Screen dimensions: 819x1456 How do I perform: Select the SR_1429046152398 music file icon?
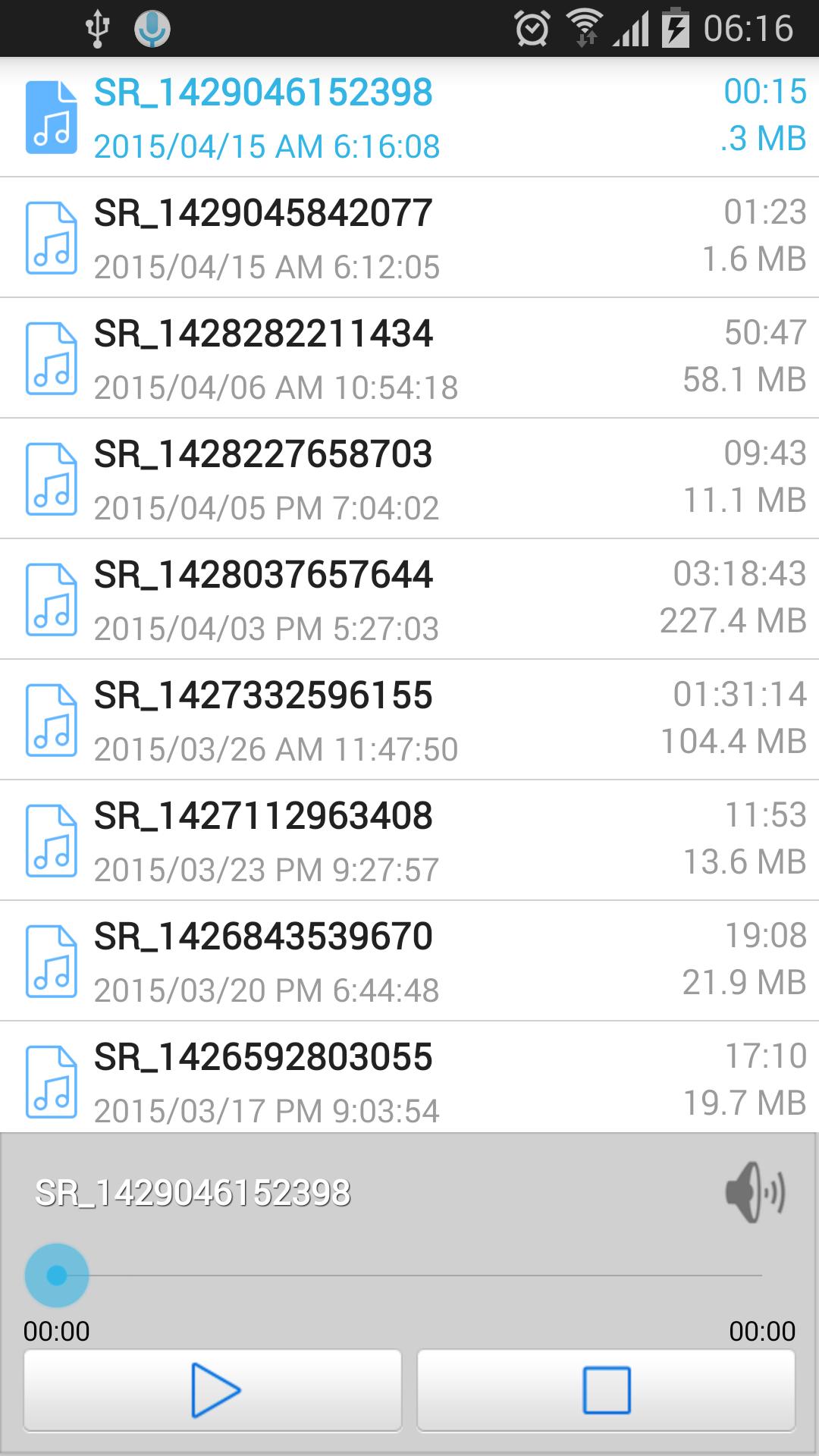[x=50, y=118]
